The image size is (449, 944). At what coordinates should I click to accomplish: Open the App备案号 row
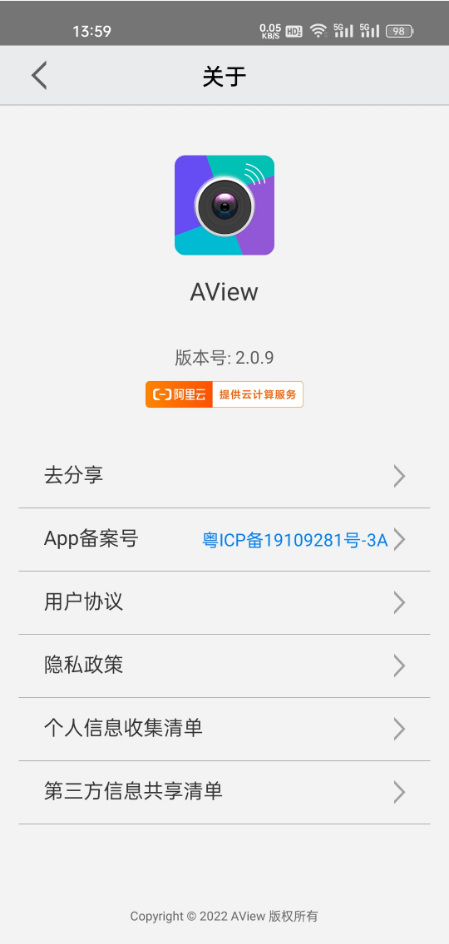tap(224, 539)
